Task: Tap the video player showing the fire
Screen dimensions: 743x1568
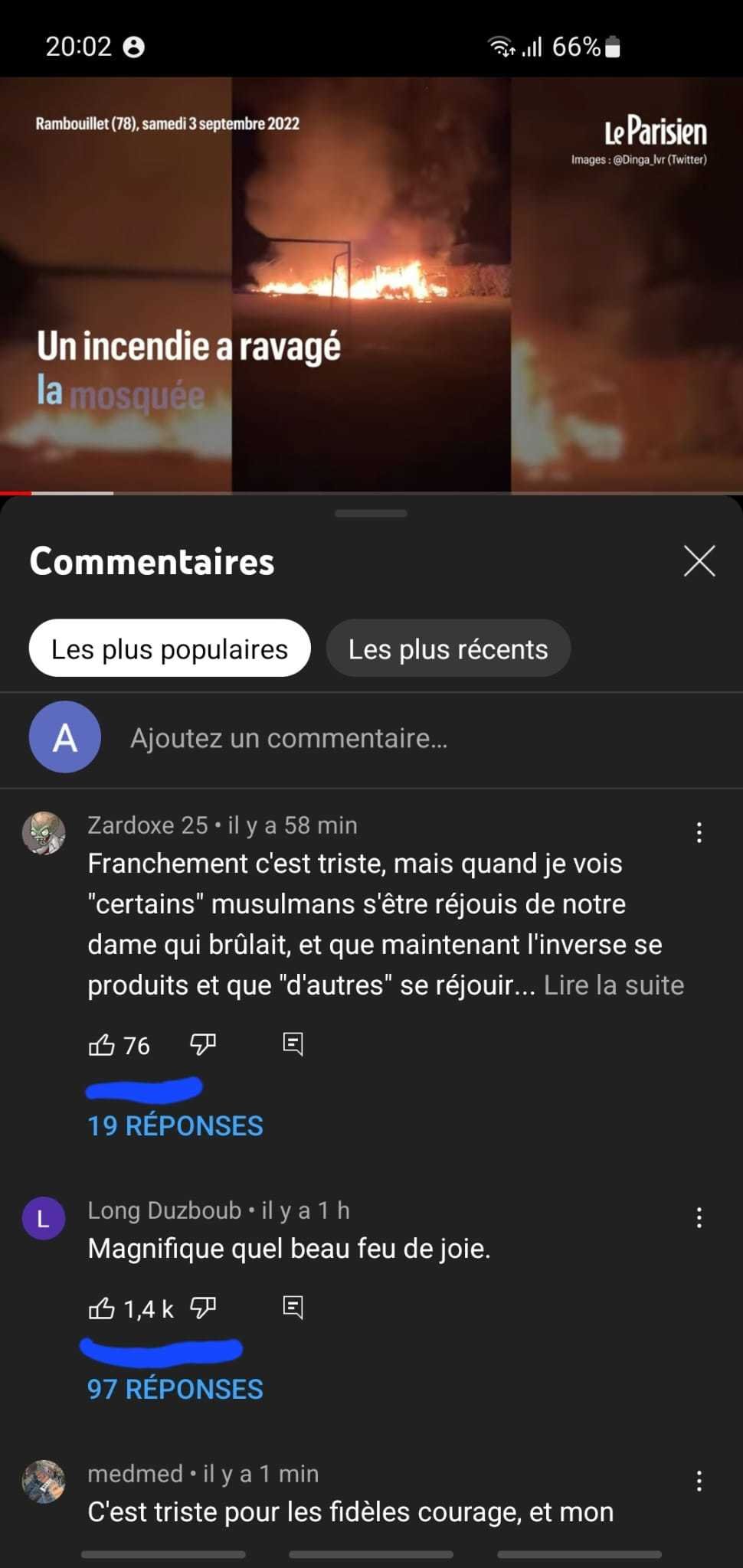Action: 371,283
